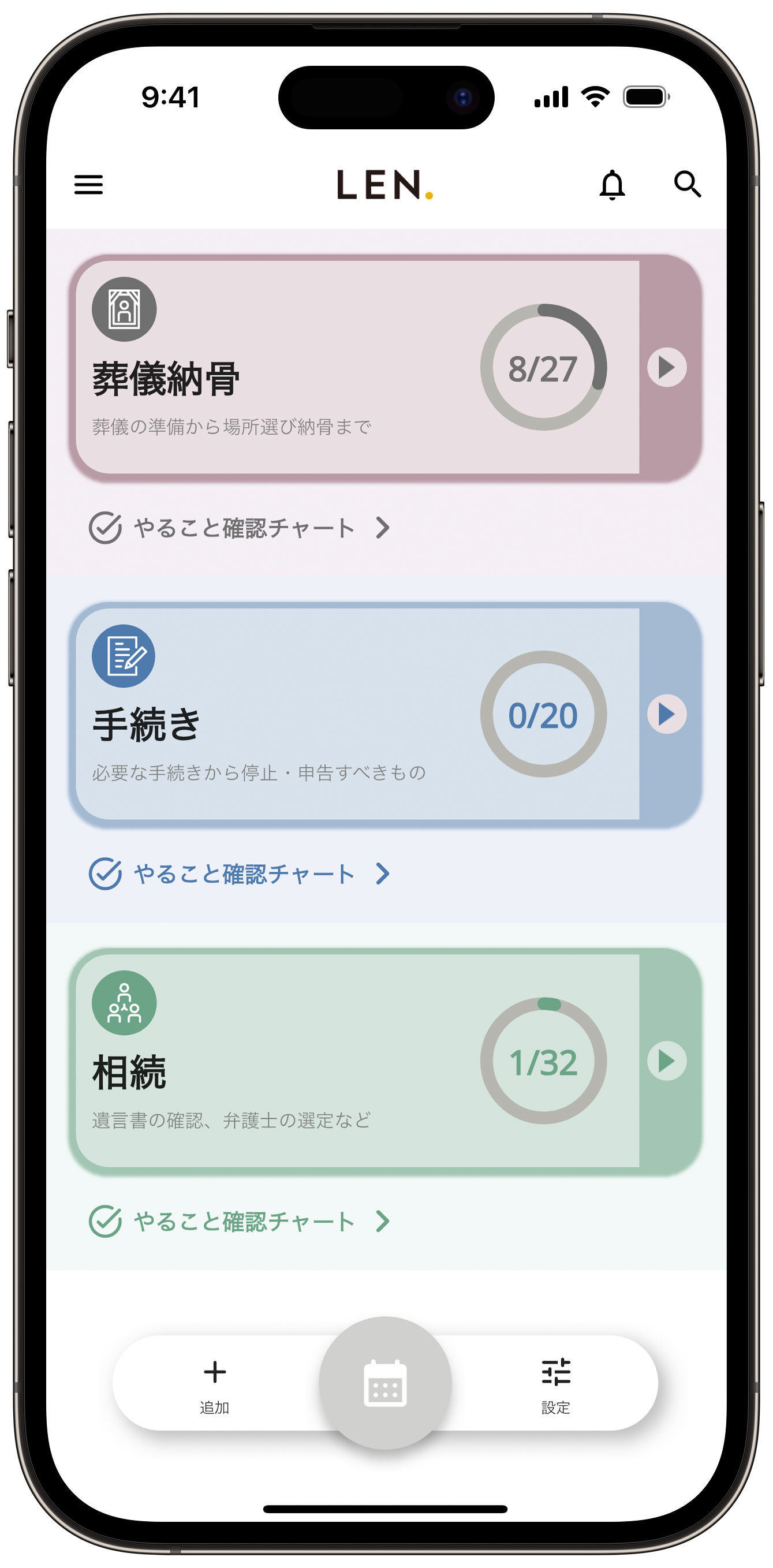The width and height of the screenshot is (773, 1568).
Task: Go to 設定 in bottom bar
Action: click(x=556, y=1383)
